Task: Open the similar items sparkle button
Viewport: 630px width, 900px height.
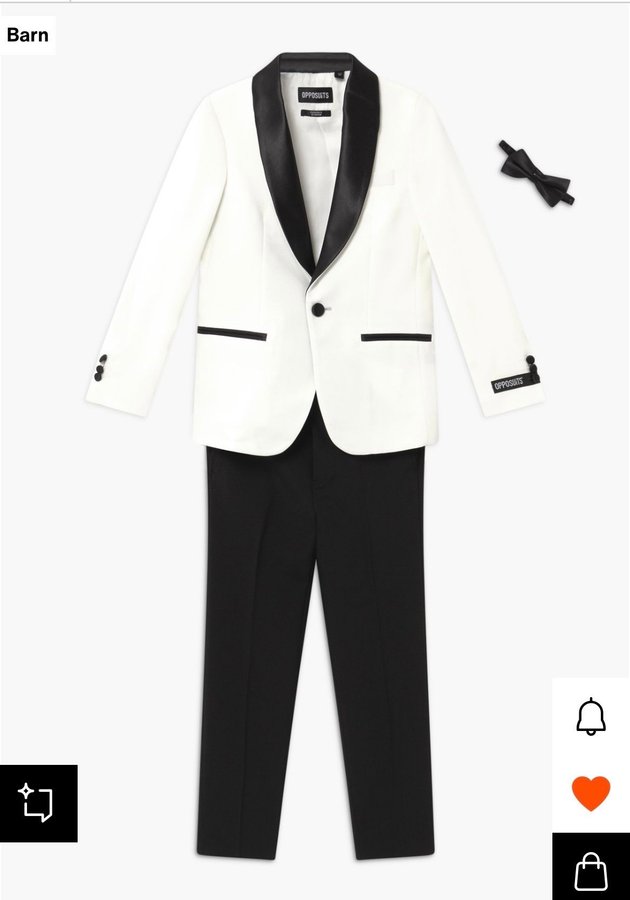Action: pyautogui.click(x=38, y=803)
